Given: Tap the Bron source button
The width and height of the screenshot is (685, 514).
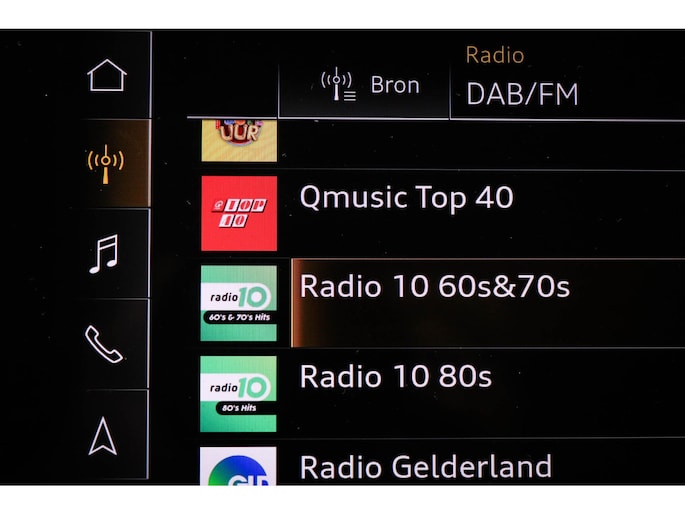Looking at the screenshot, I should (x=364, y=85).
